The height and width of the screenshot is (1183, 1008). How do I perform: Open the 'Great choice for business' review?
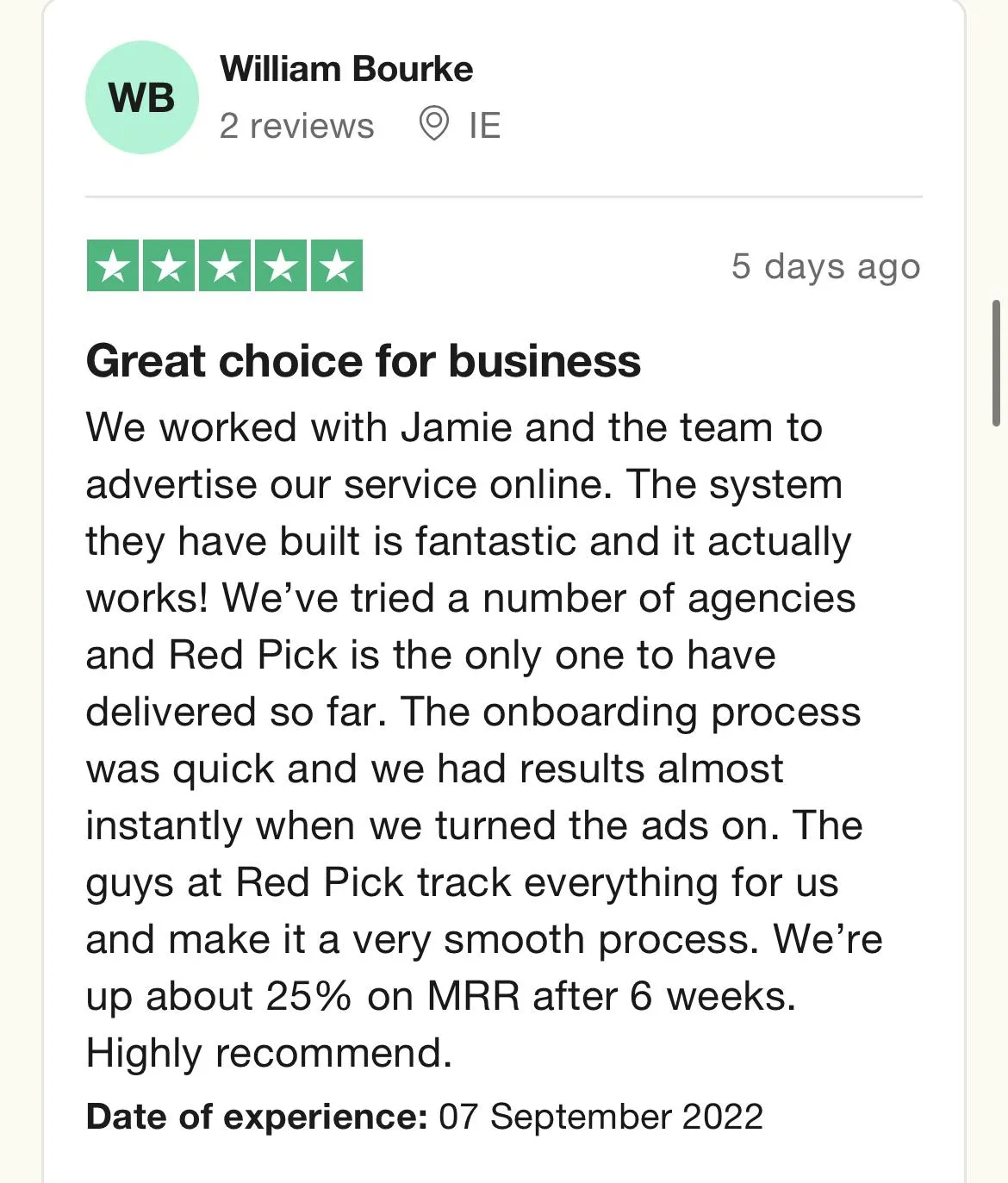(363, 360)
